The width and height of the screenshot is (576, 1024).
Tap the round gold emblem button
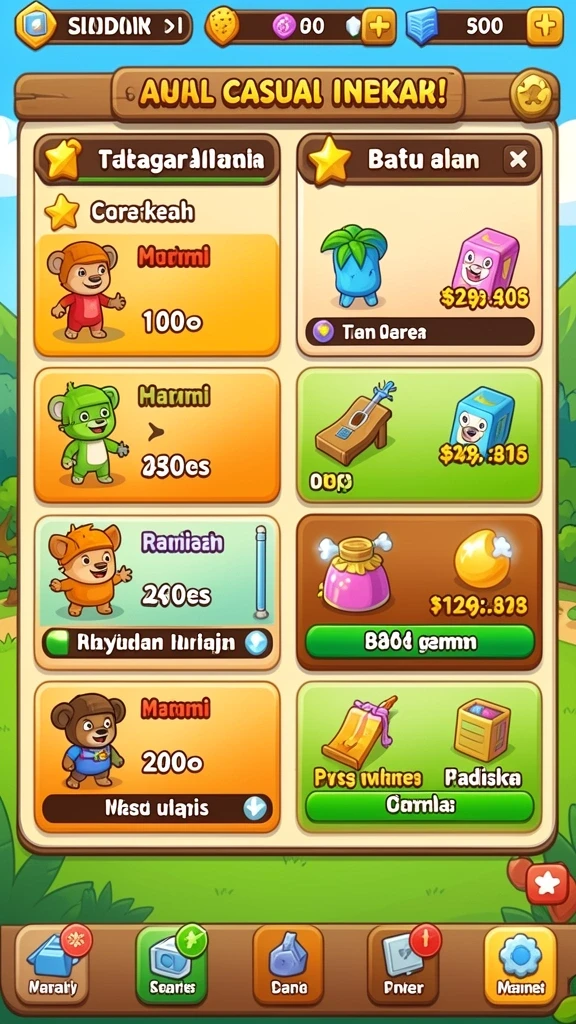click(534, 96)
